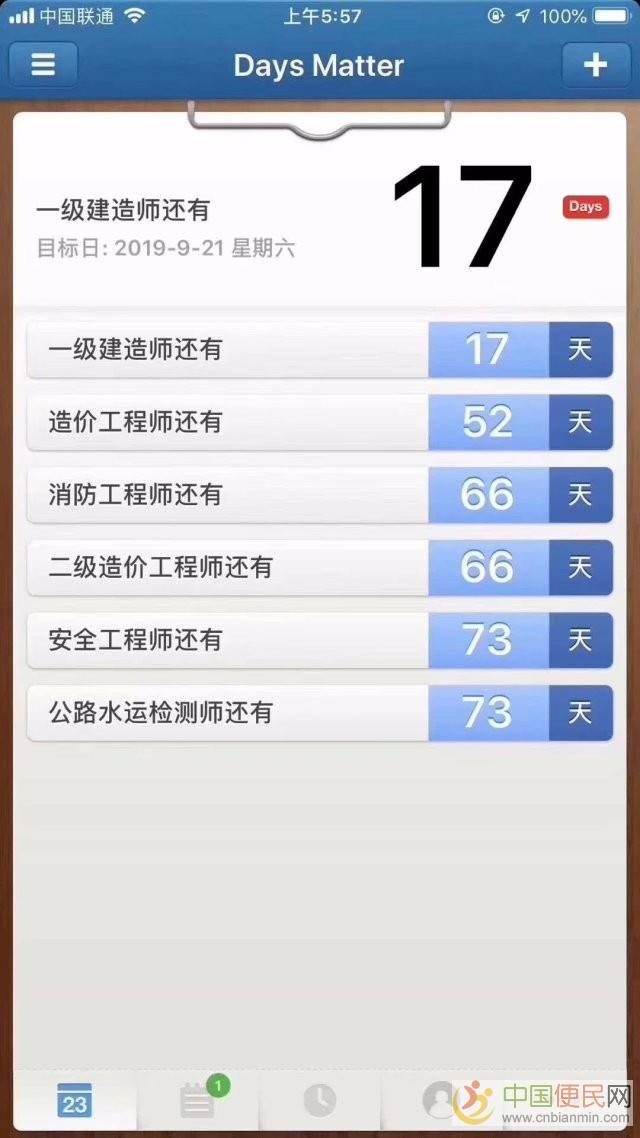This screenshot has height=1138, width=640.
Task: Open the 造价工程师还有 row
Action: coord(320,422)
